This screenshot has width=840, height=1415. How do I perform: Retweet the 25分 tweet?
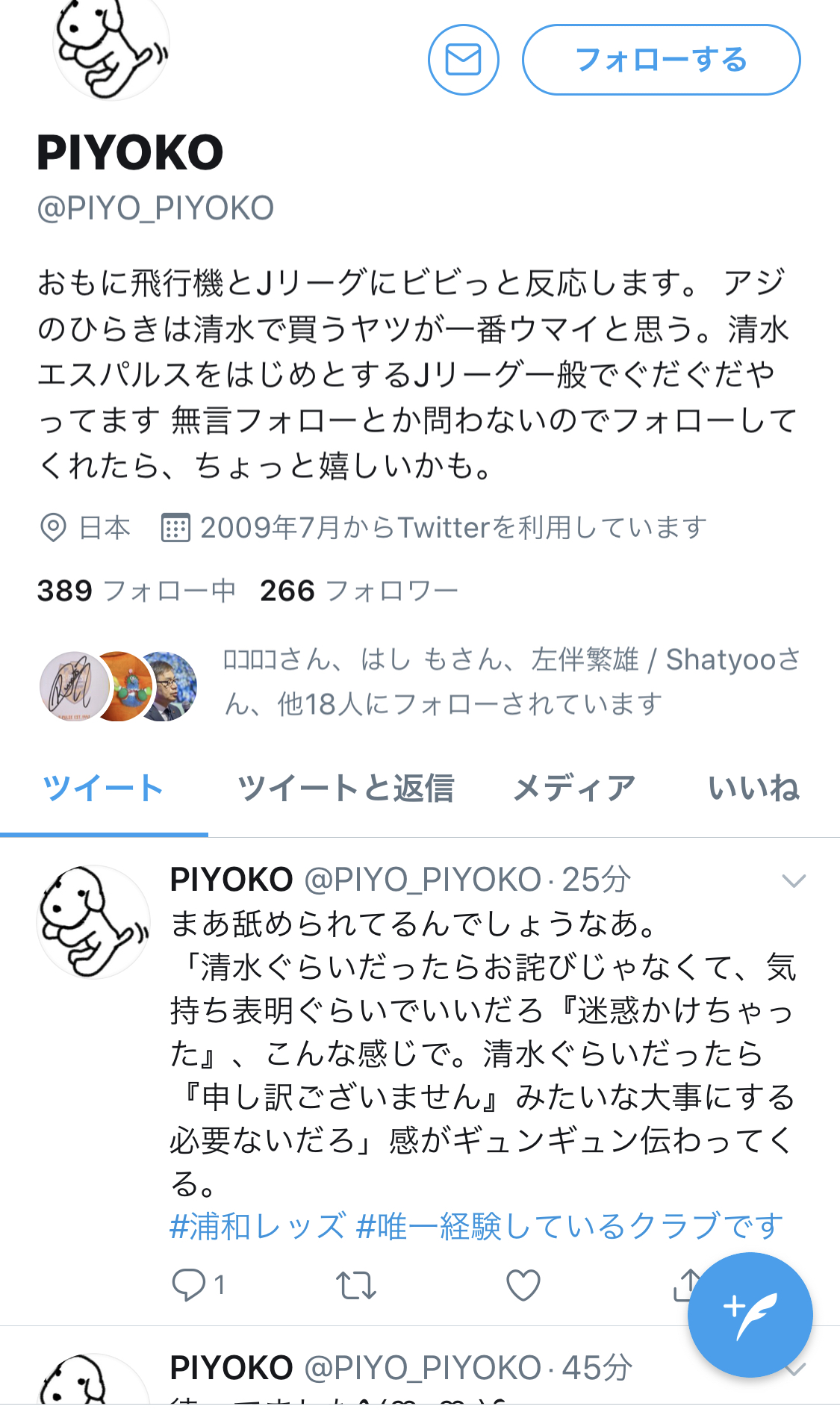[355, 1285]
